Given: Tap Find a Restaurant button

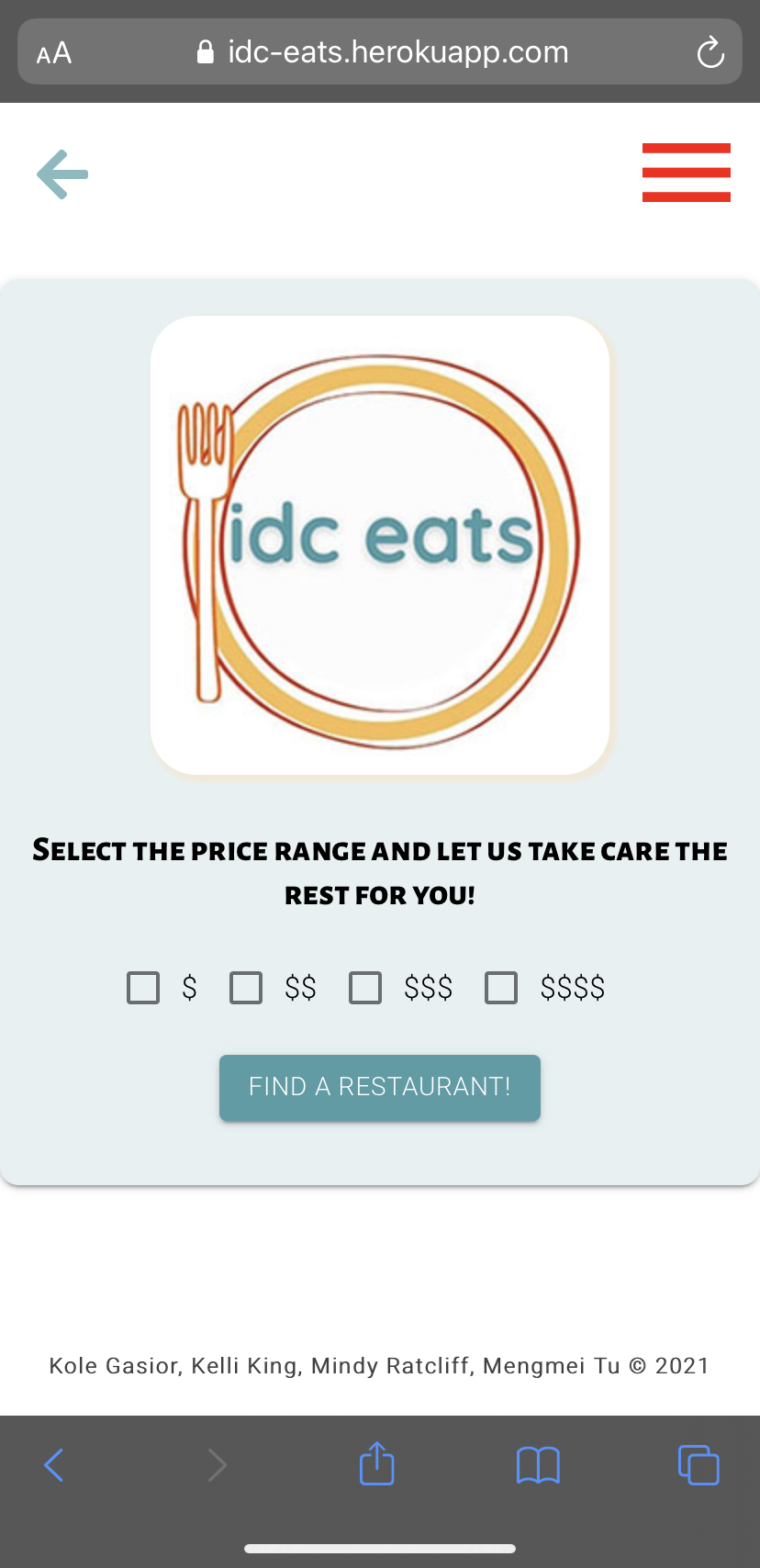Looking at the screenshot, I should pos(380,1087).
